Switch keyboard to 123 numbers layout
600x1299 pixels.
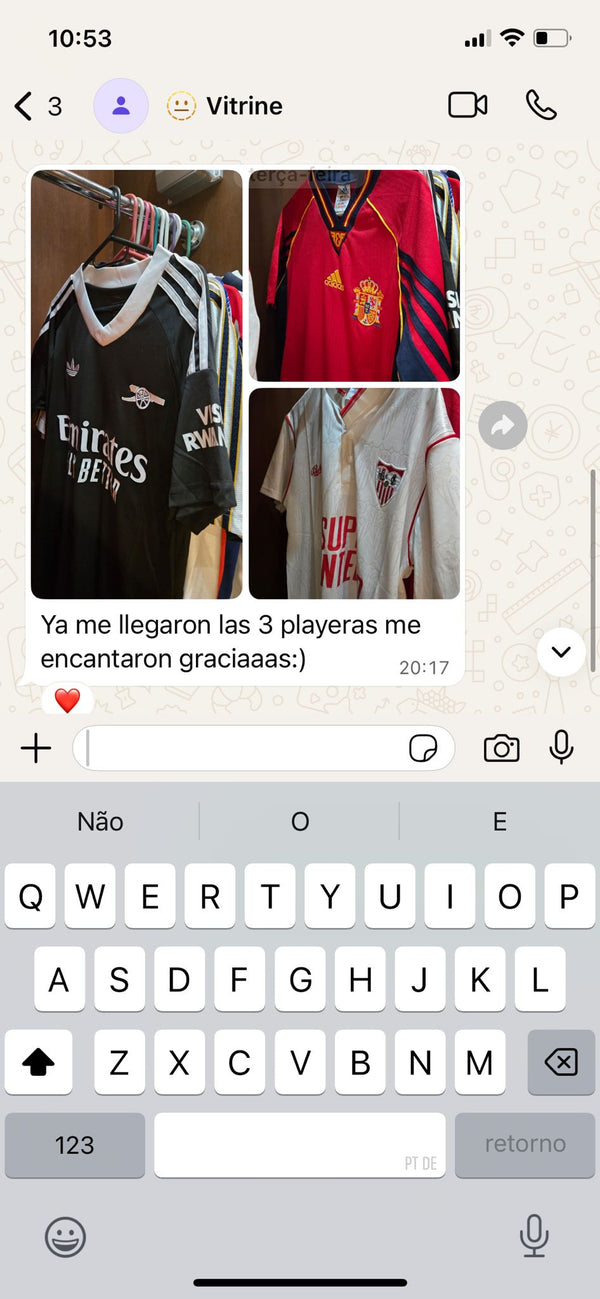tap(75, 1145)
